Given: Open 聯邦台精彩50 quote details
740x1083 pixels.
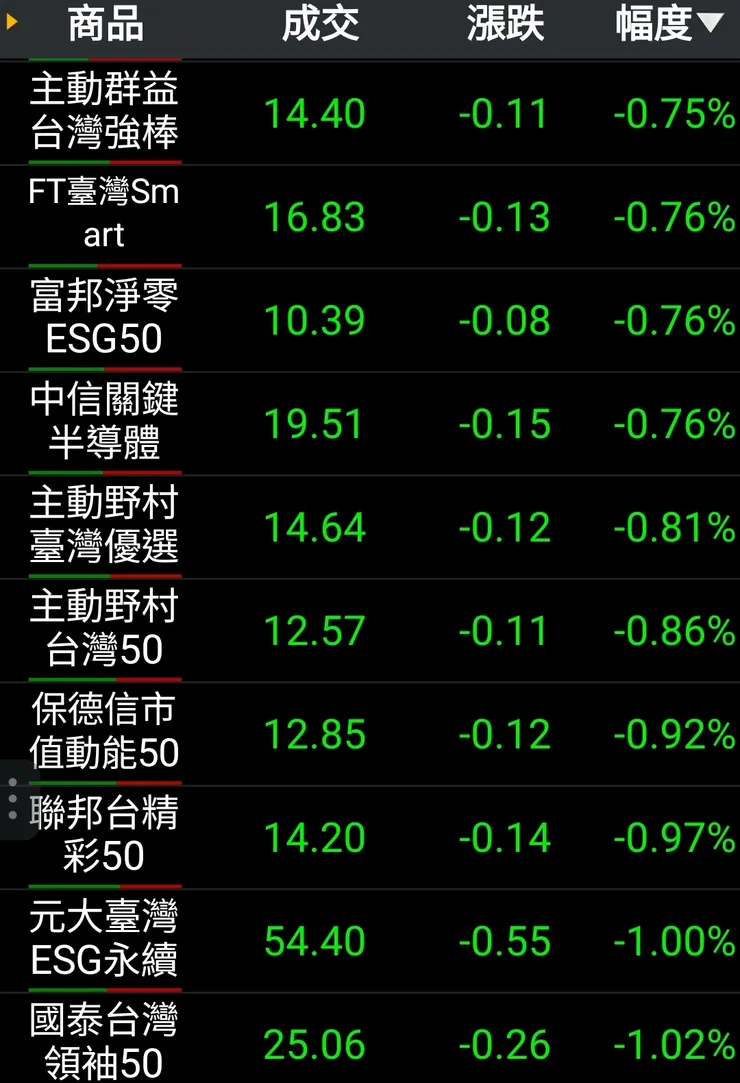Looking at the screenshot, I should click(x=105, y=837).
